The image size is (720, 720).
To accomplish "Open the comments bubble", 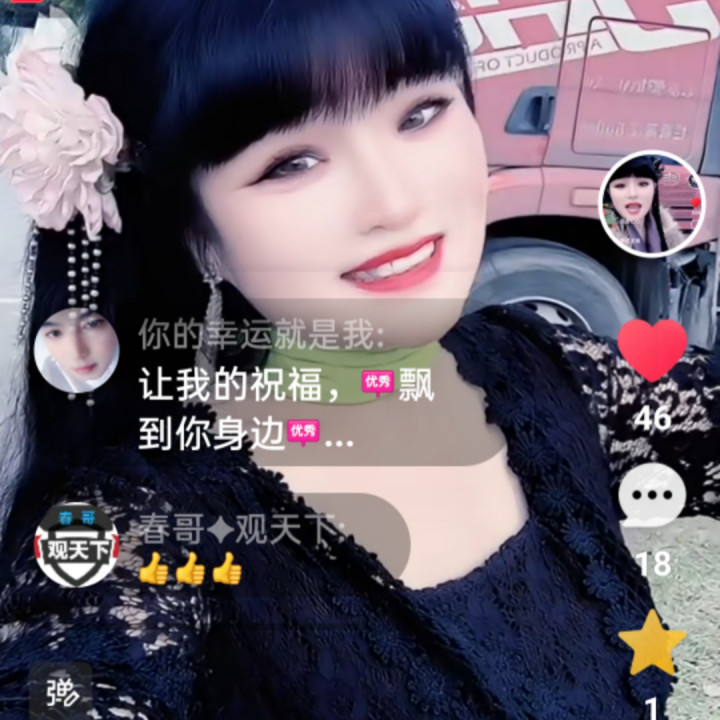I will click(x=652, y=497).
